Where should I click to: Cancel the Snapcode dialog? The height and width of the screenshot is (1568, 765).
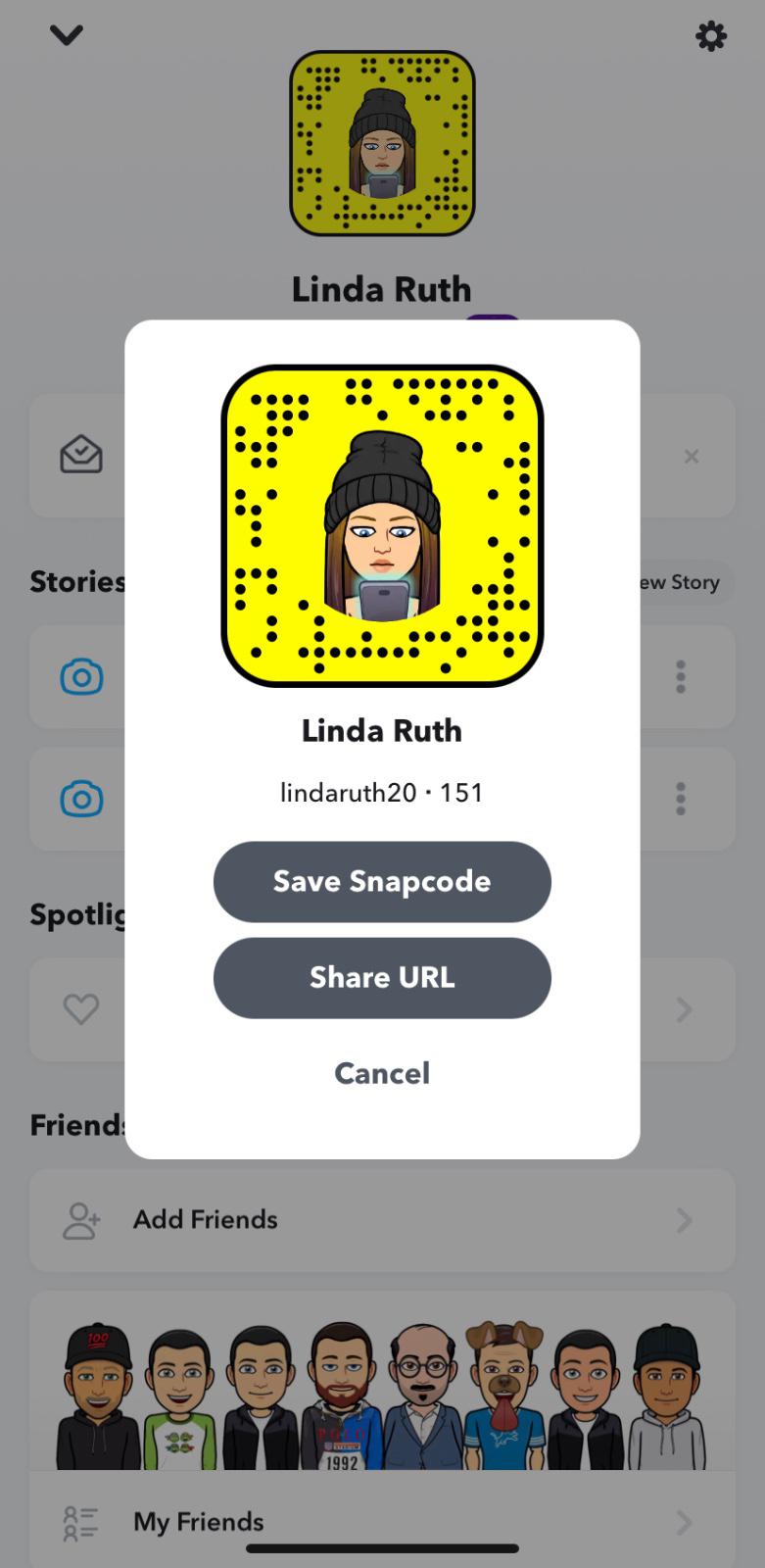[x=382, y=1073]
